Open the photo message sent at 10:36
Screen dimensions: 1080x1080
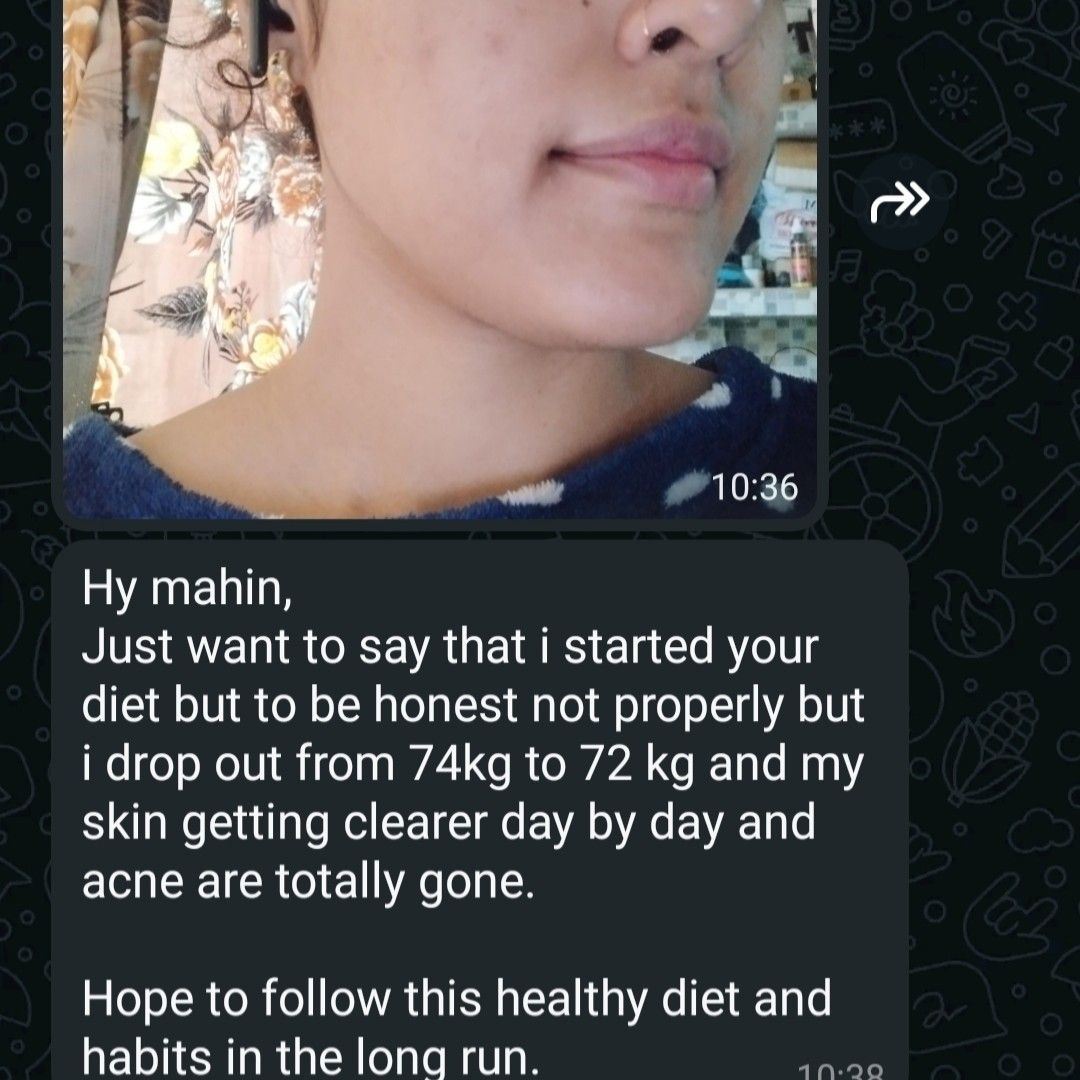(440, 250)
